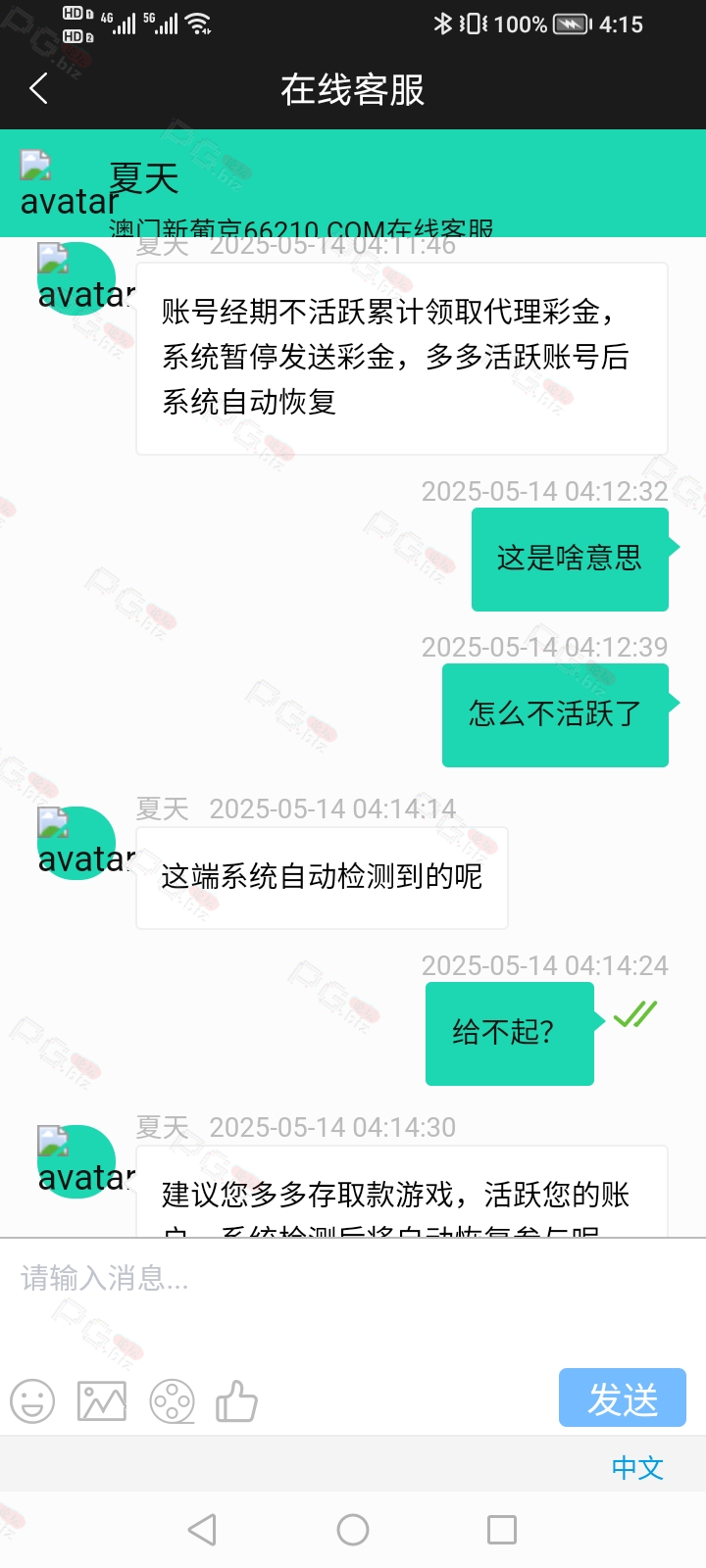706x1568 pixels.
Task: Tap the system home button
Action: (353, 1530)
